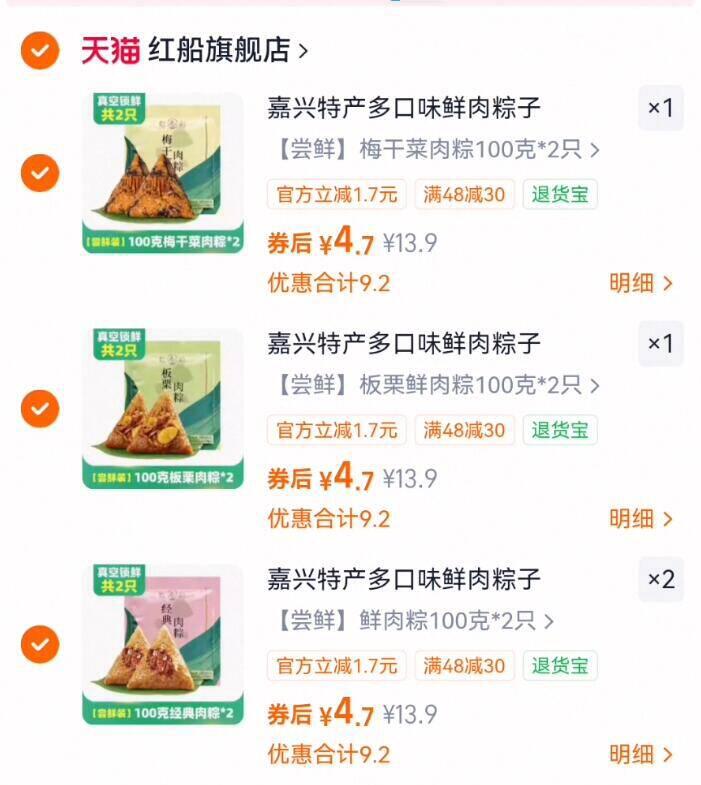Screen dimensions: 701x785
Task: View 明细 discount details for 板栗鲜肉粽
Action: (641, 519)
